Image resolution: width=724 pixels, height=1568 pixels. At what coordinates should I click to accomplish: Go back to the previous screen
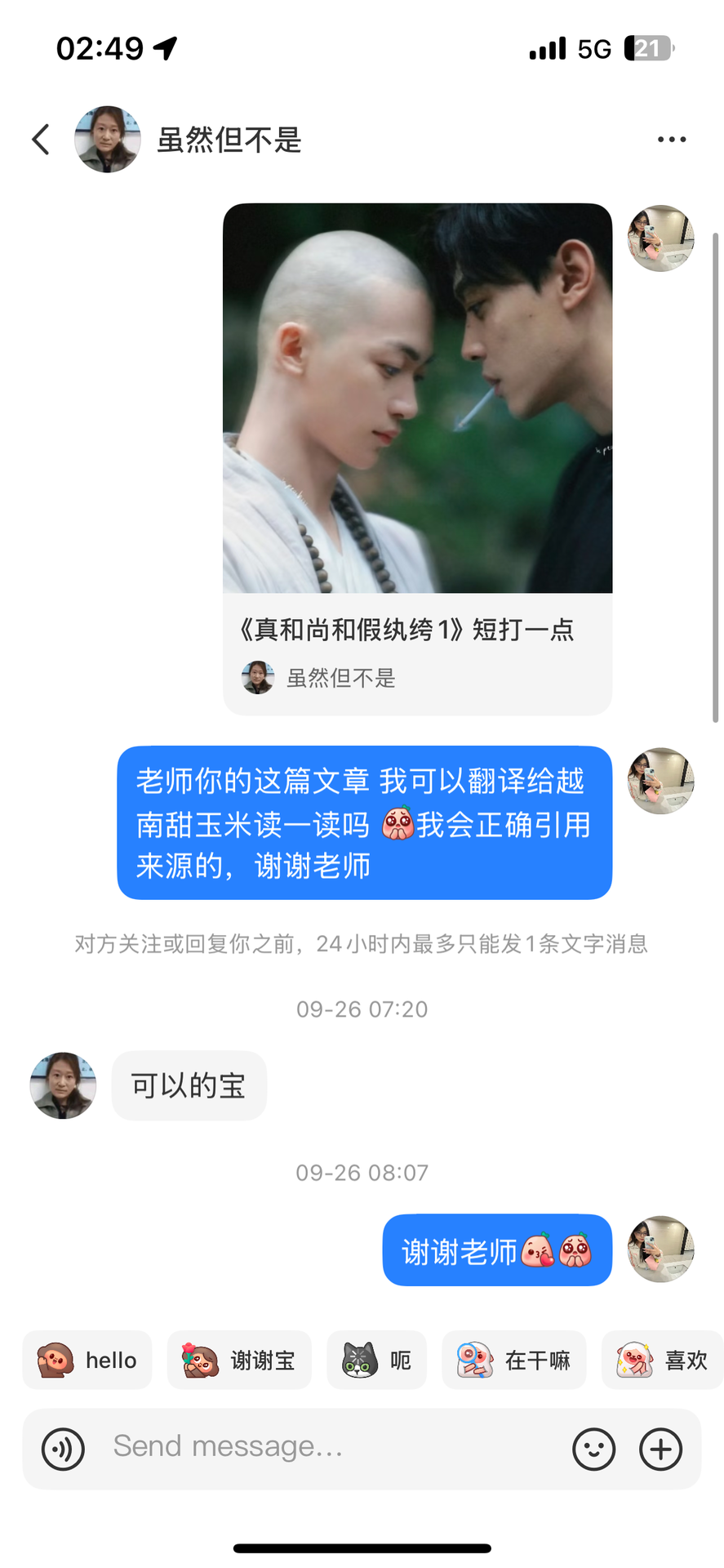pos(41,140)
